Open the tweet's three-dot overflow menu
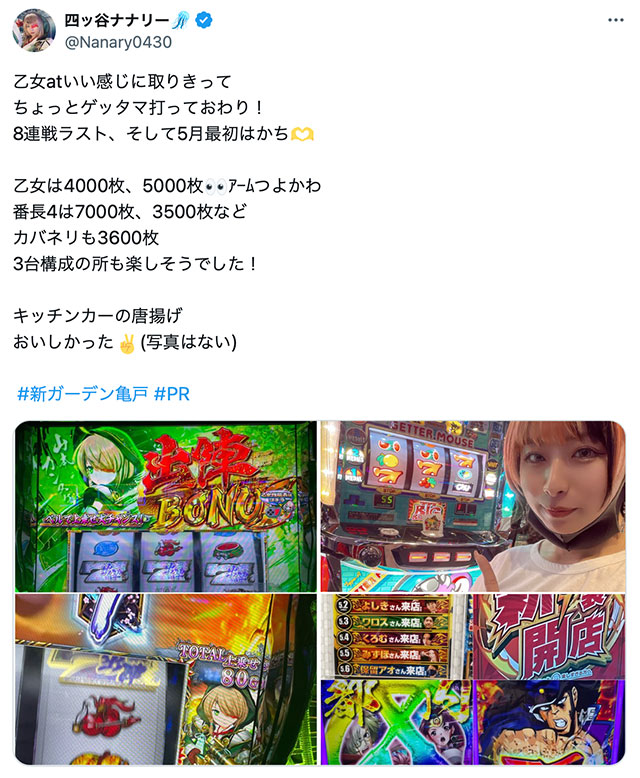Viewport: 640px width, 778px height. pyautogui.click(x=612, y=22)
